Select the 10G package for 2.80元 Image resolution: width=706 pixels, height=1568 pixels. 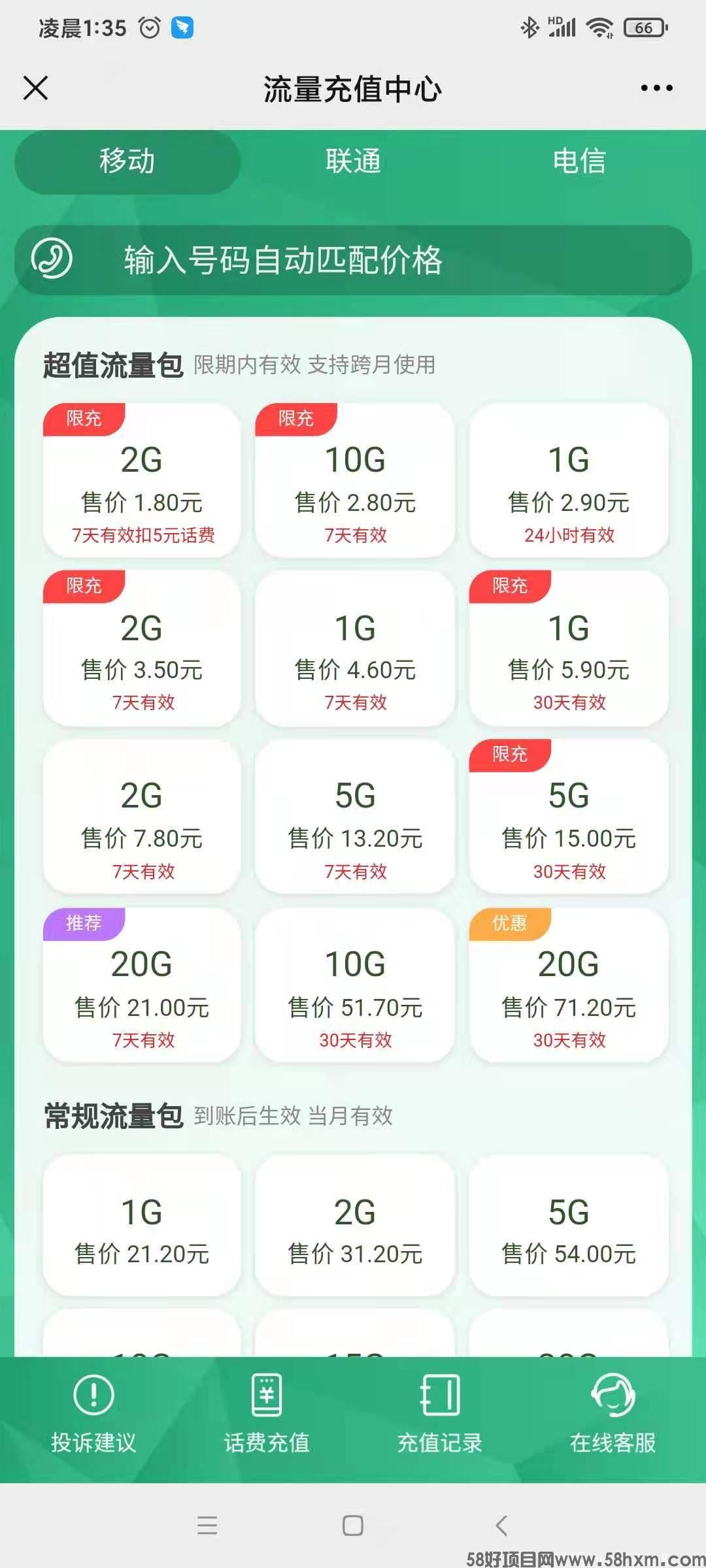coord(355,481)
